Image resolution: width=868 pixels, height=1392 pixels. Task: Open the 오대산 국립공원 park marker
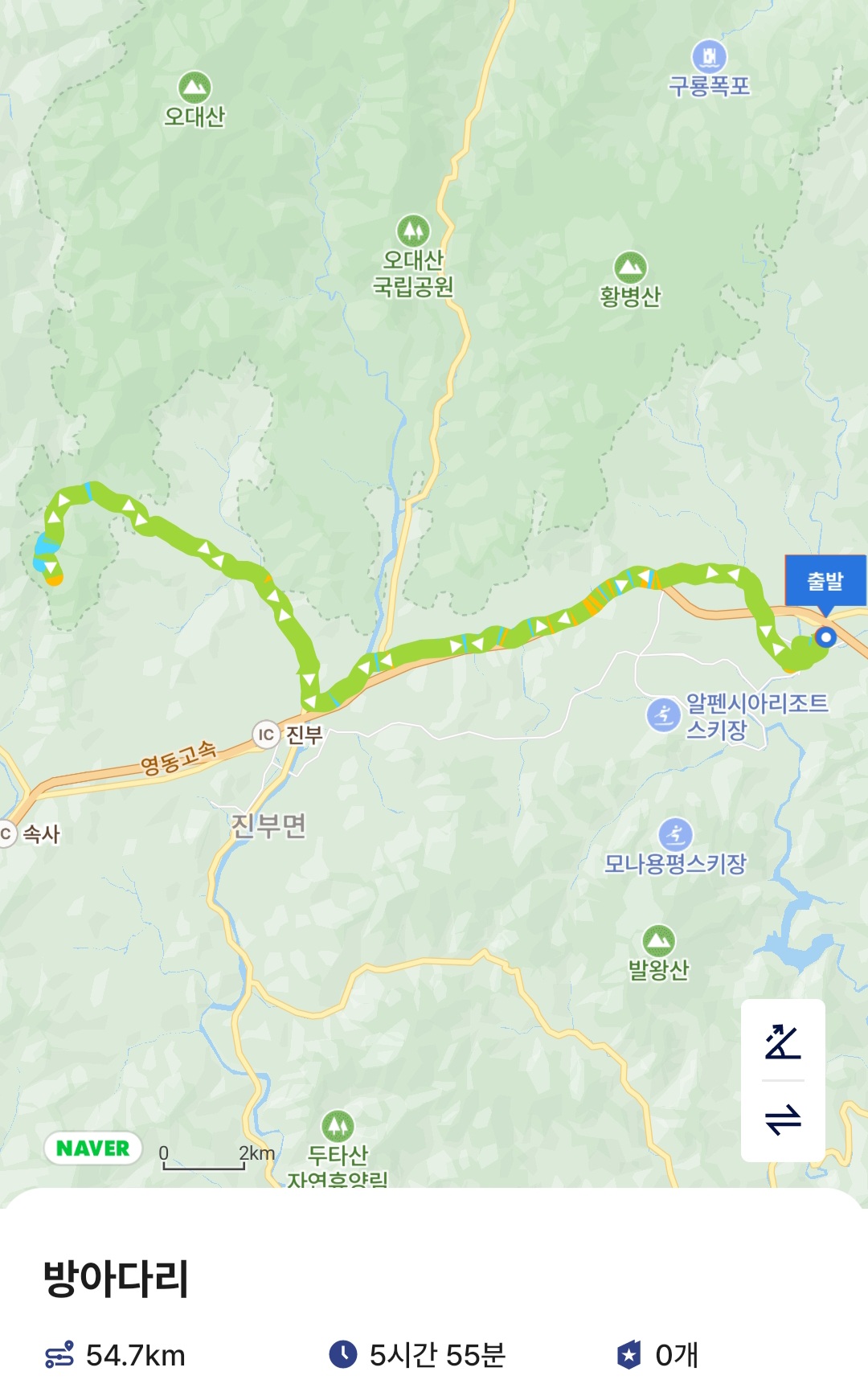[413, 231]
